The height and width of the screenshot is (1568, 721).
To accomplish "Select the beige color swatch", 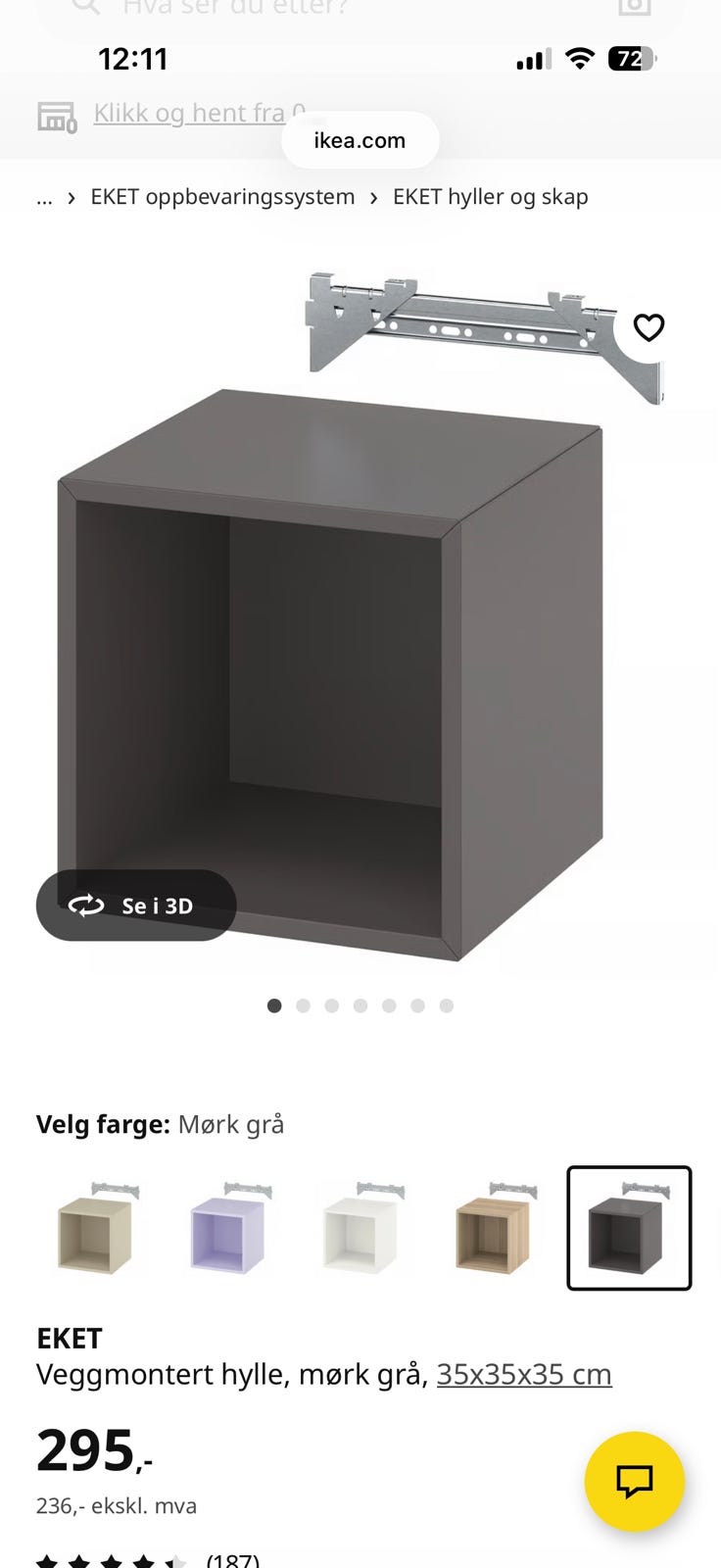I will pyautogui.click(x=96, y=1228).
